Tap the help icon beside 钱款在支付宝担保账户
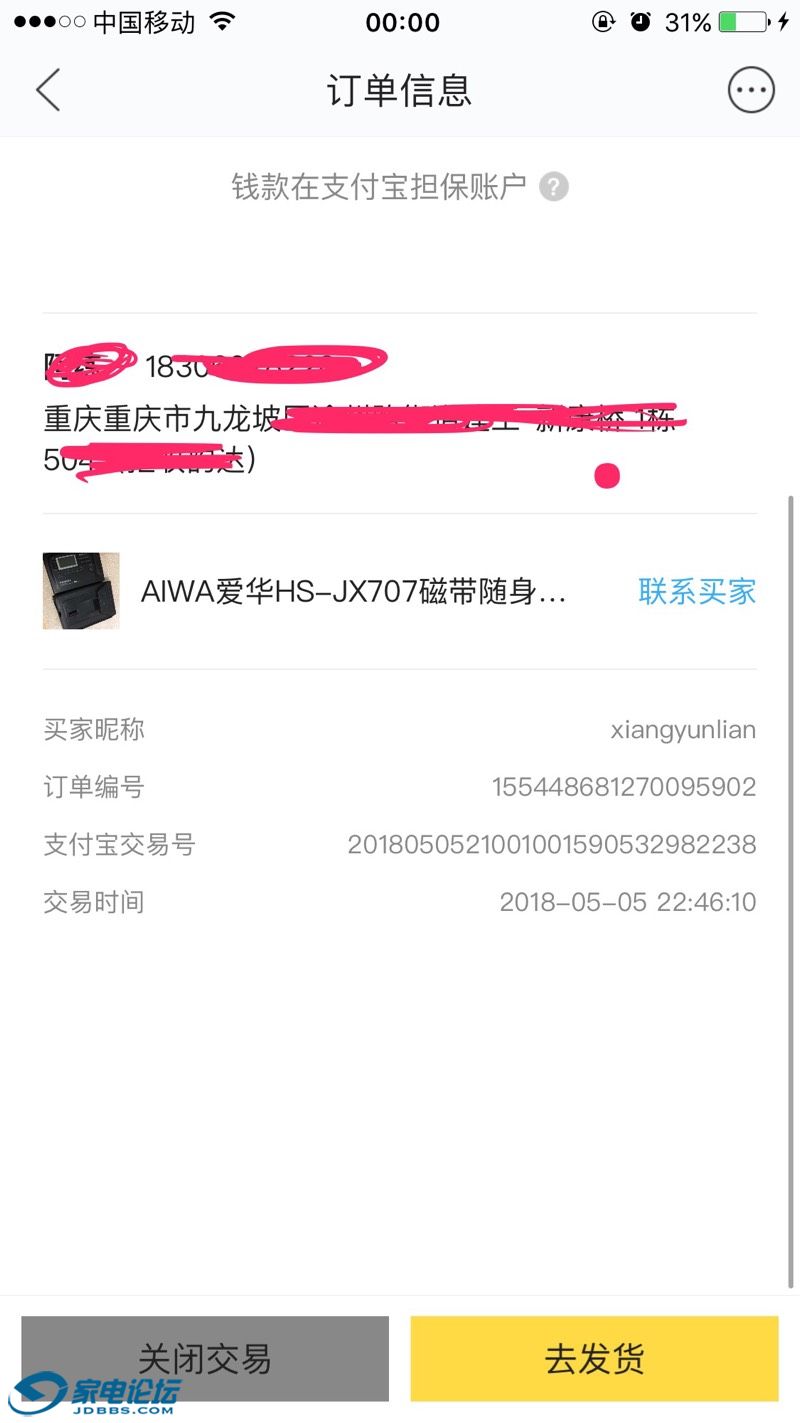 [x=554, y=187]
